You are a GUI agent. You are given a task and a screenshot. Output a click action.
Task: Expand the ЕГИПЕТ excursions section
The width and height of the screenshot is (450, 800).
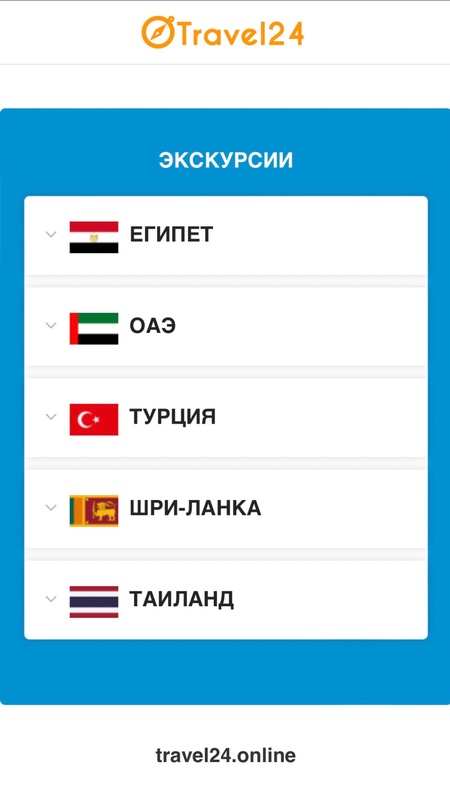226,236
